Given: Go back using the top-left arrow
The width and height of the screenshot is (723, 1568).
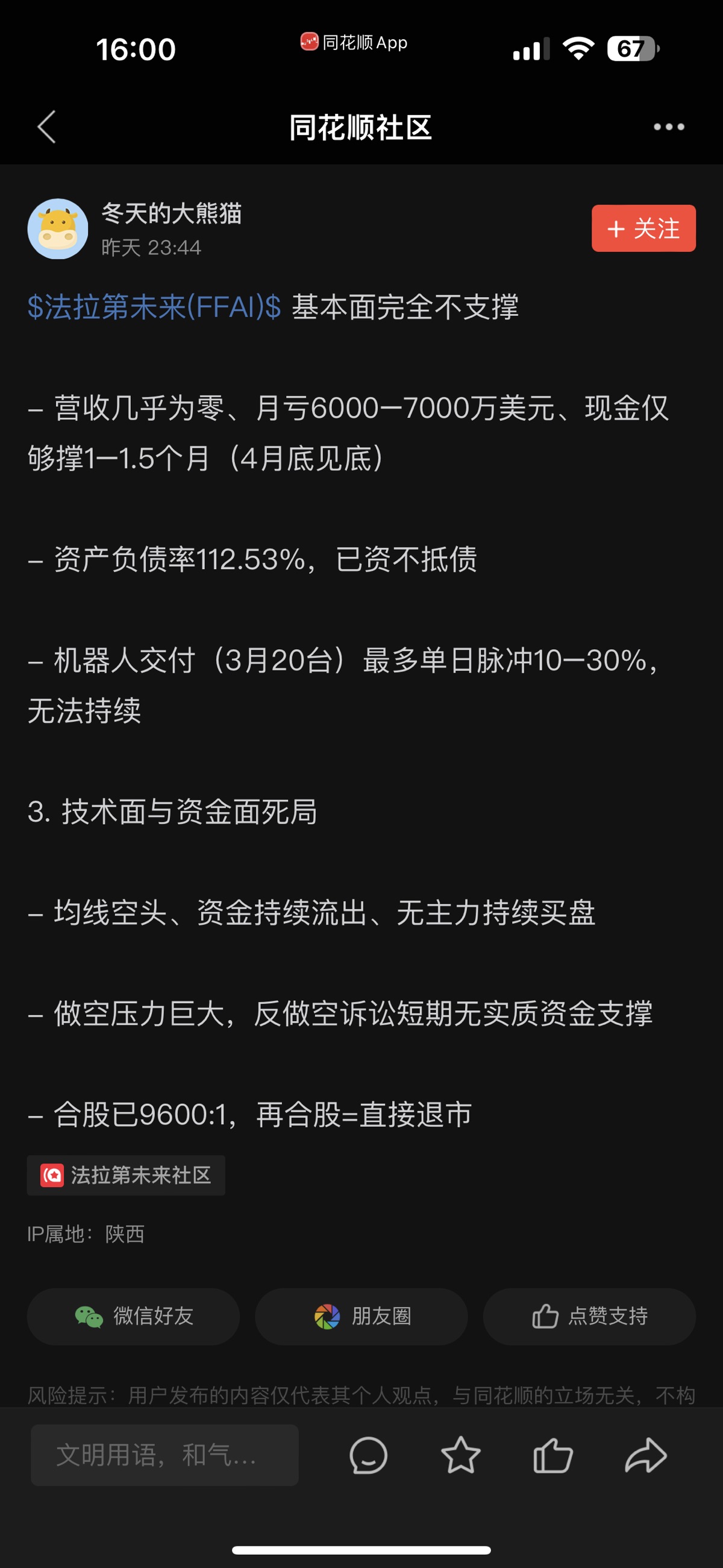Looking at the screenshot, I should 47,127.
